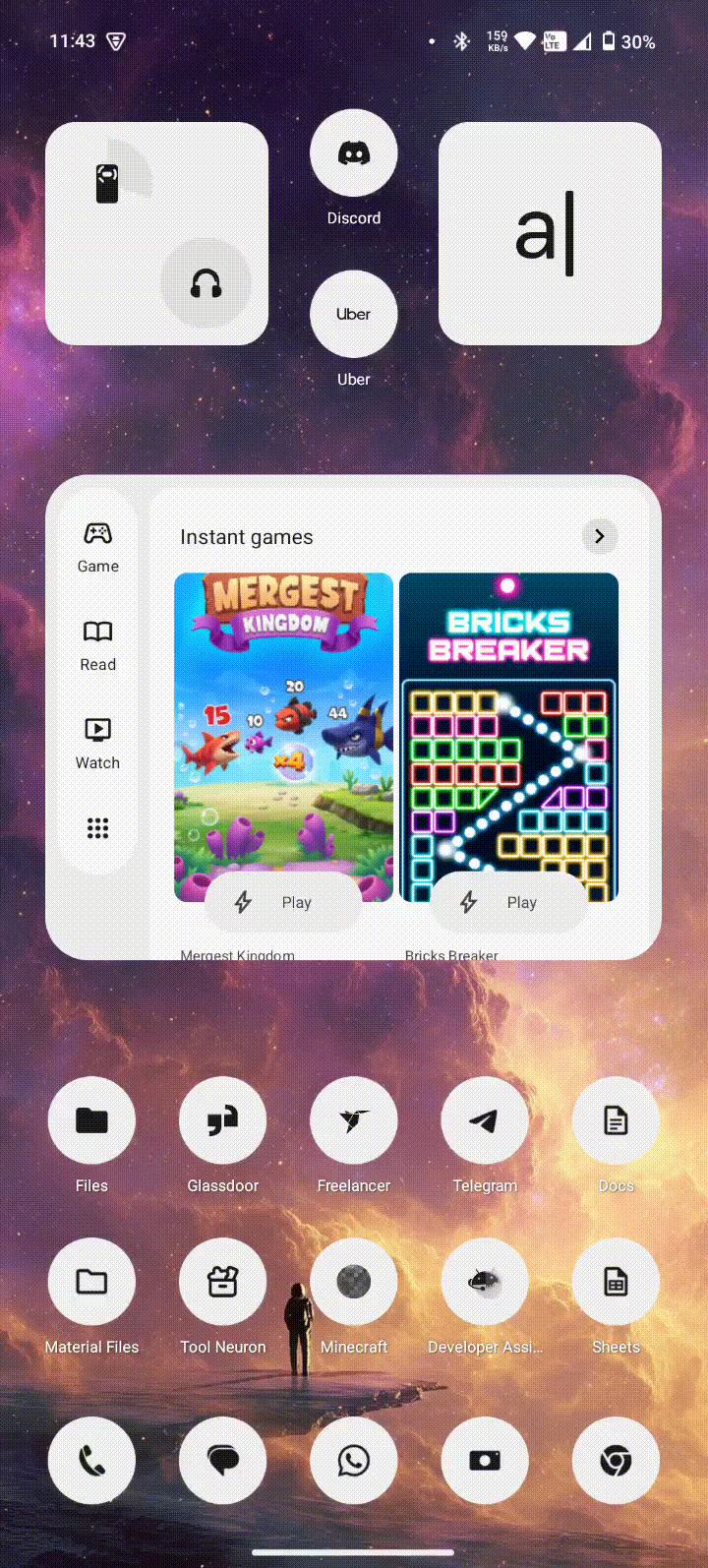Launch the Minecraft app
This screenshot has width=708, height=1568.
click(354, 1283)
